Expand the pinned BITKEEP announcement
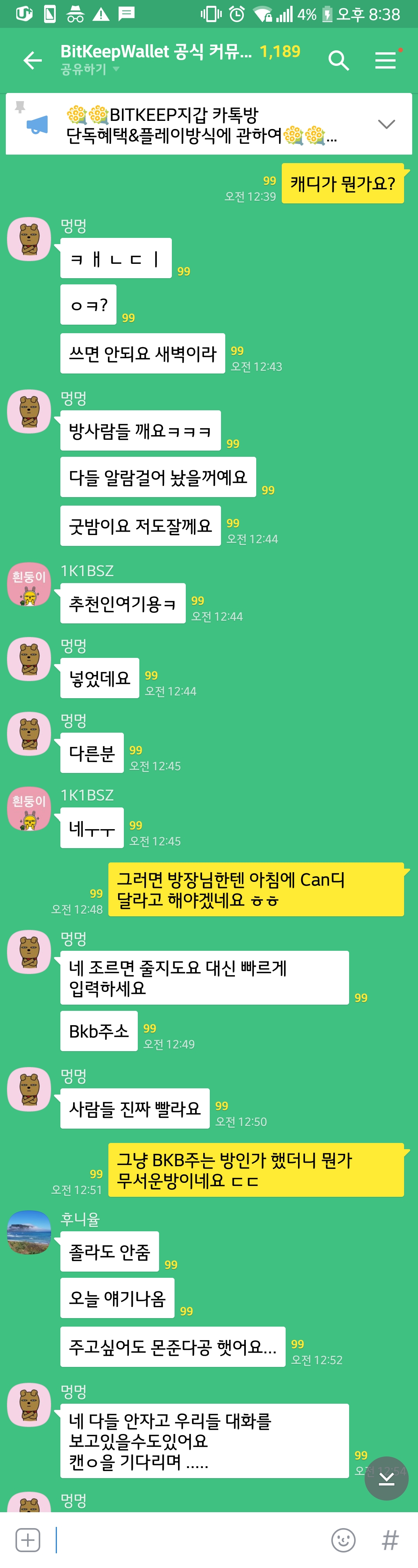The height and width of the screenshot is (1568, 418). 386,124
